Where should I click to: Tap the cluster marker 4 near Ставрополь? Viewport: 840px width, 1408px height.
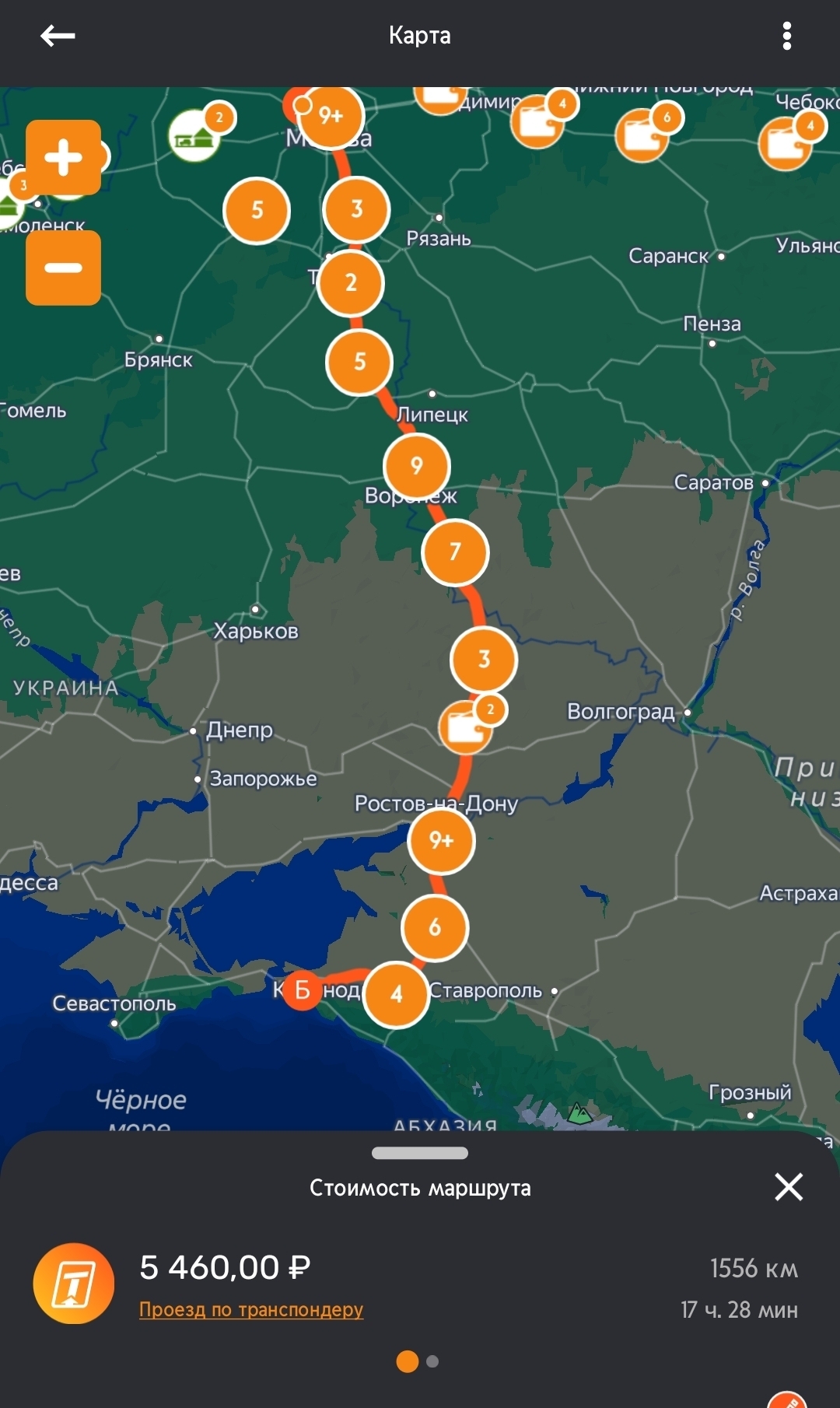point(397,994)
